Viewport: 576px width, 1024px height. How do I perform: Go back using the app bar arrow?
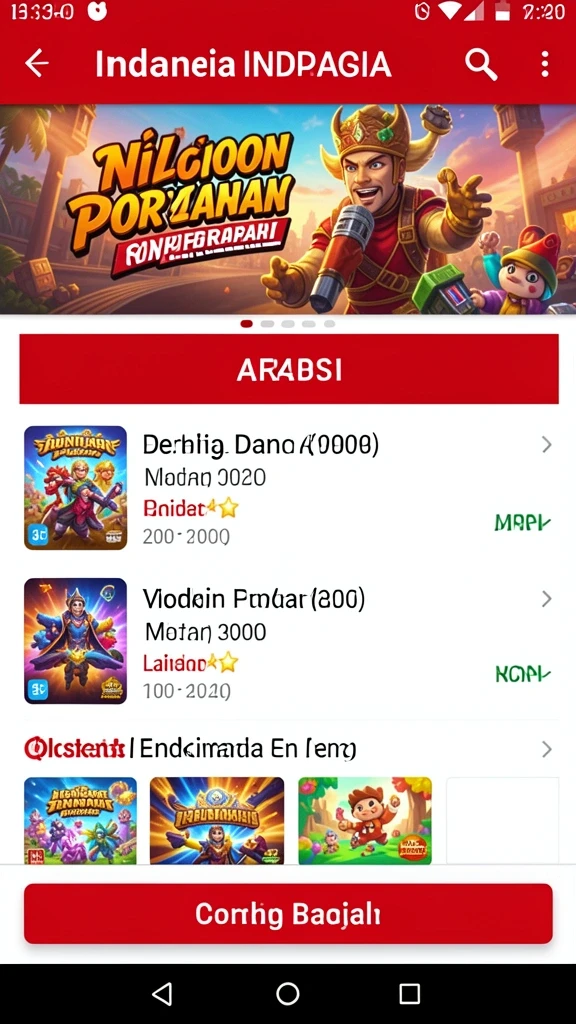pos(37,63)
